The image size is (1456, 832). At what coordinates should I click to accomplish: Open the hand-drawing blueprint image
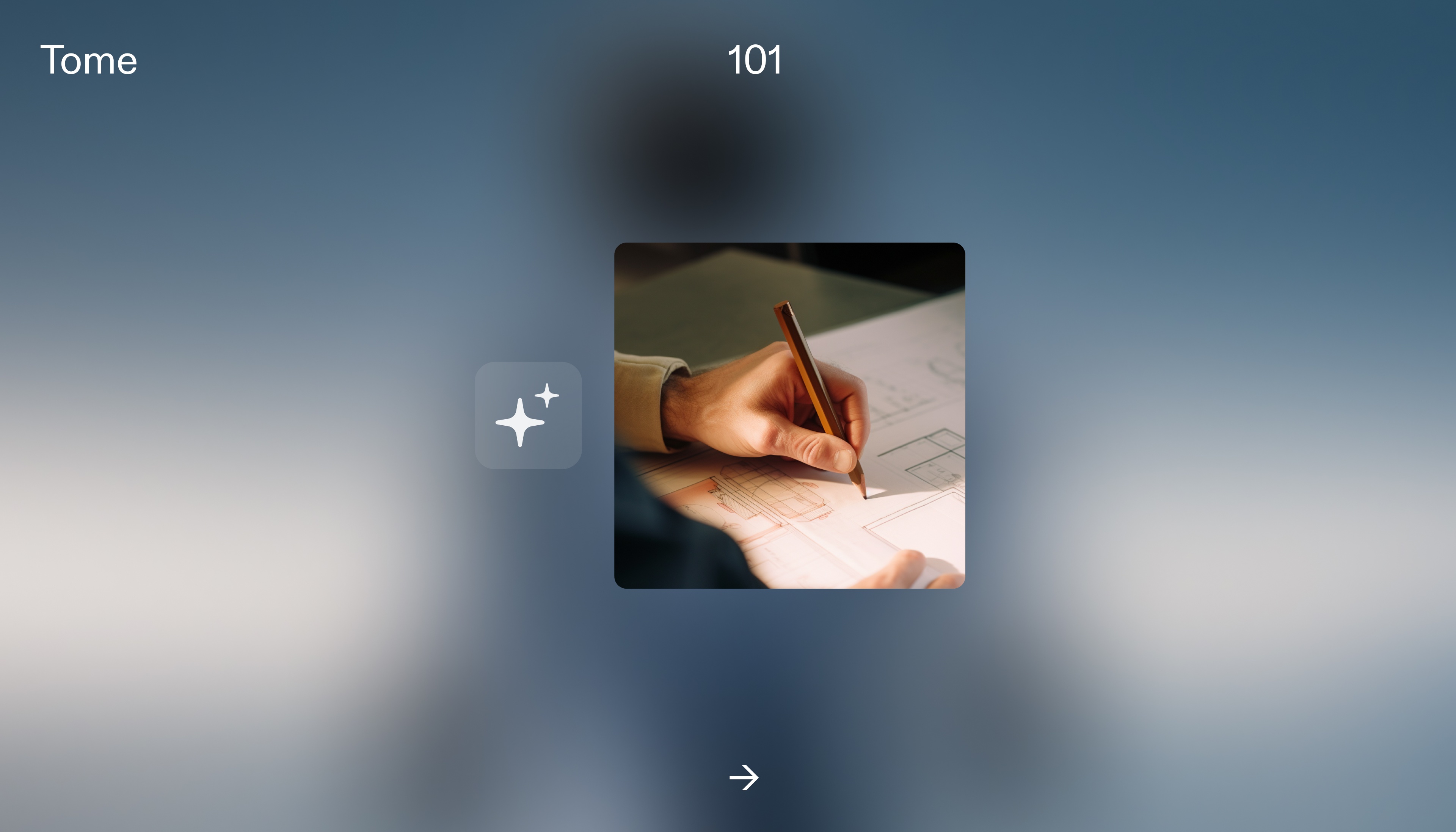click(x=789, y=415)
